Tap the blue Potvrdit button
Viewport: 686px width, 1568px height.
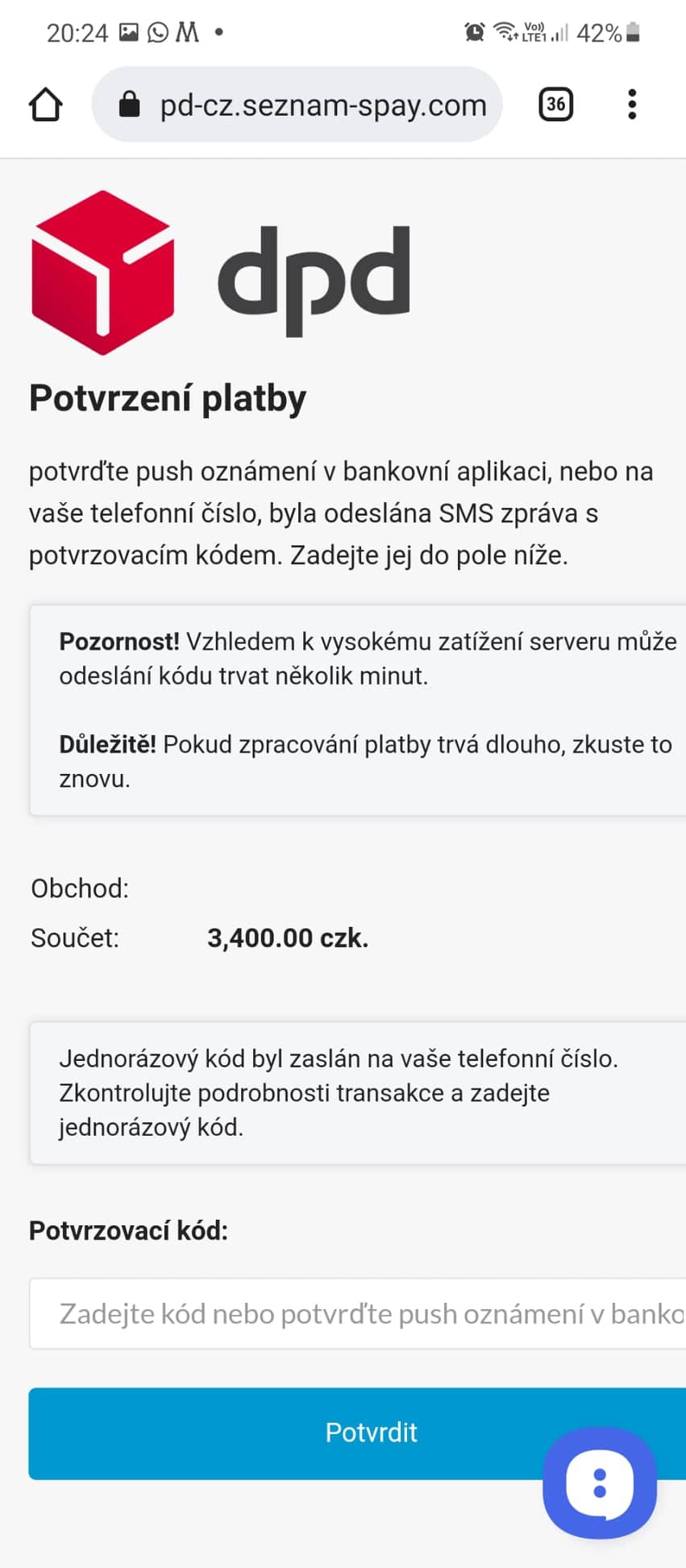[357, 1433]
